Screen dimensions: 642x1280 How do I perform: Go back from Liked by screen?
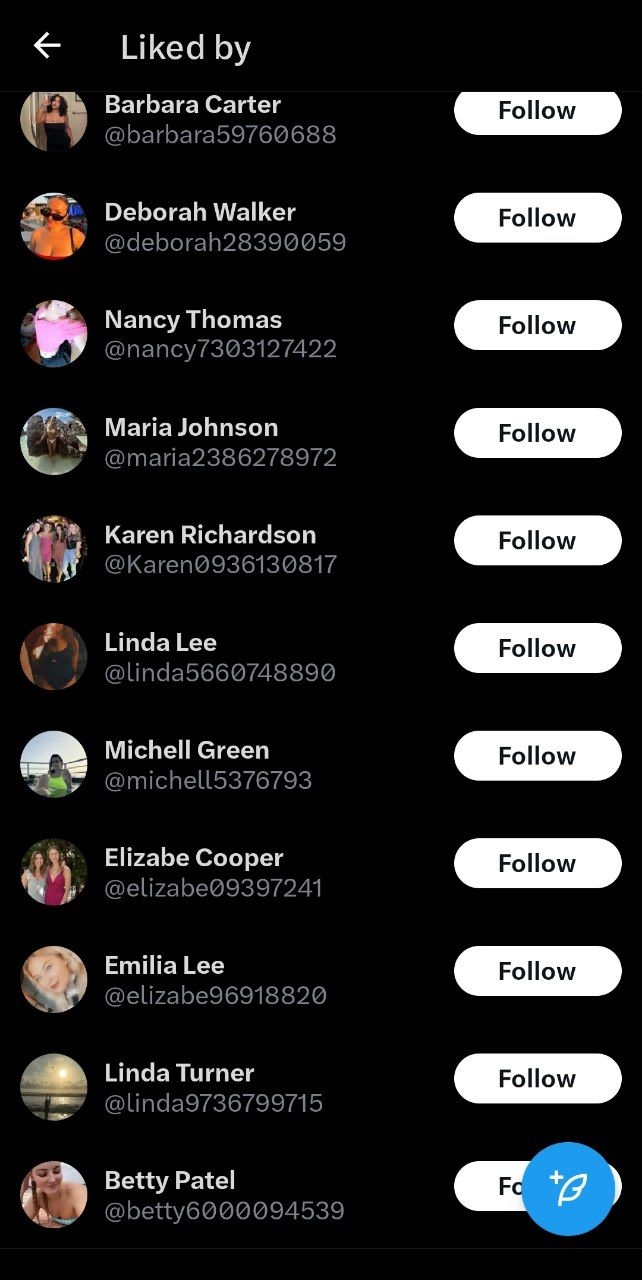click(x=47, y=46)
